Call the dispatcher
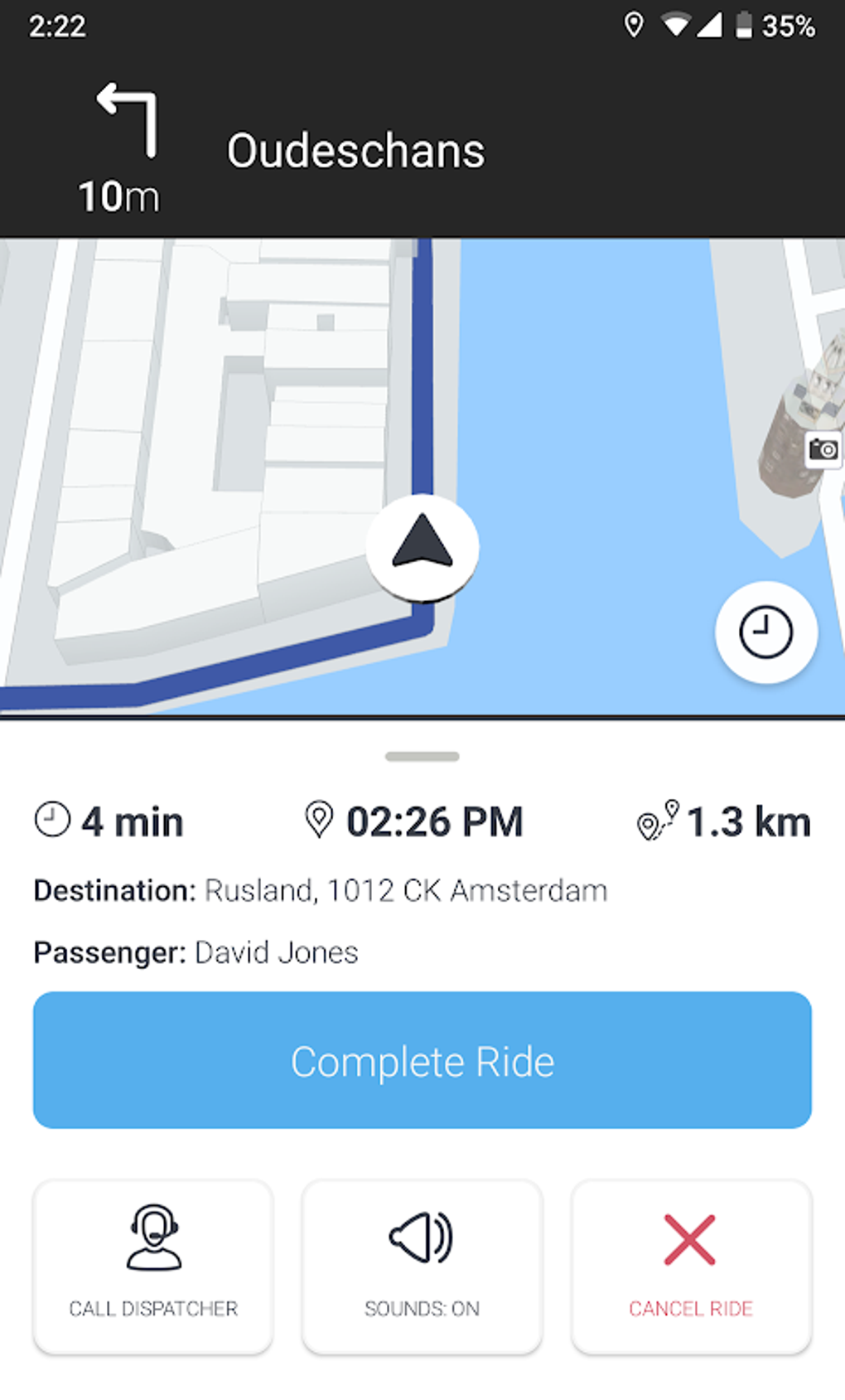This screenshot has width=845, height=1400. point(153,1266)
